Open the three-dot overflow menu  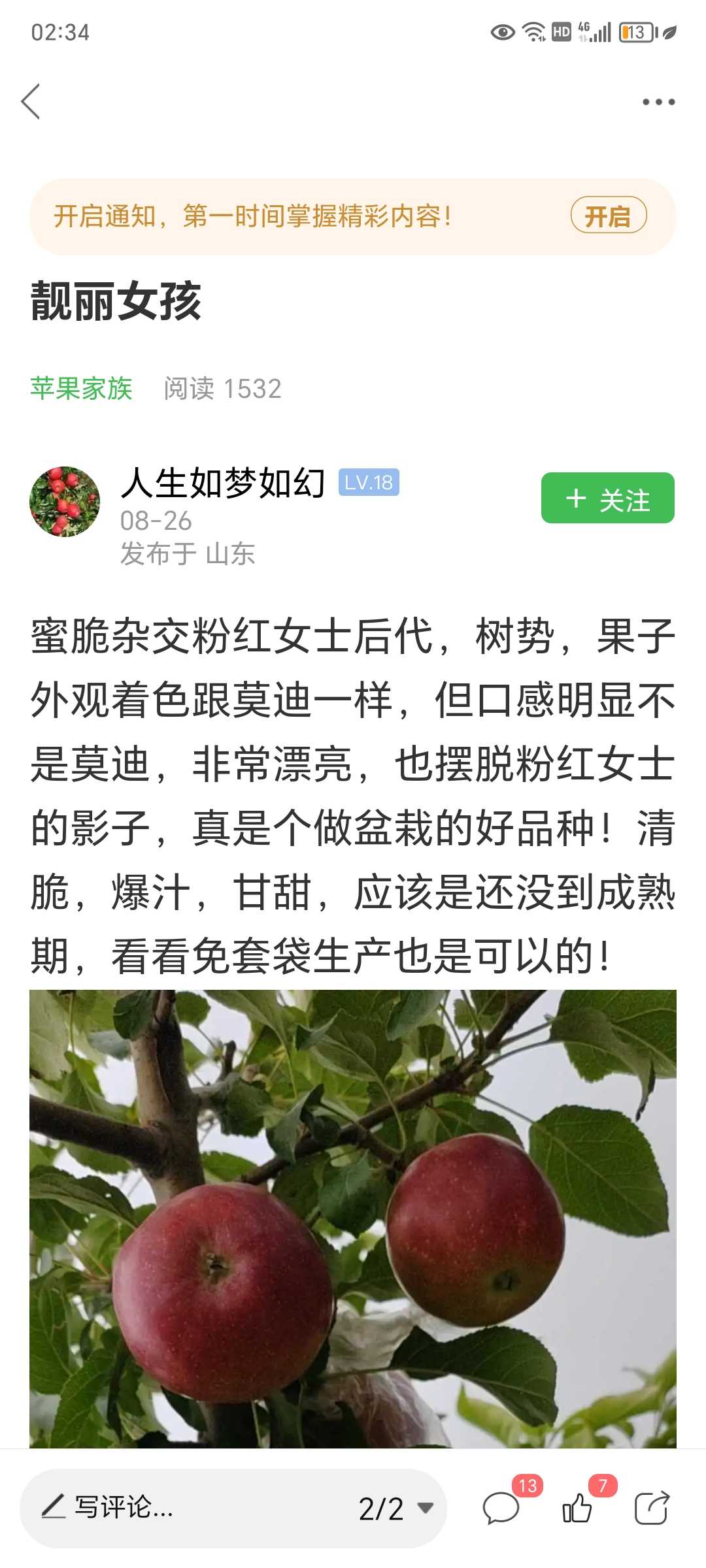coord(658,102)
